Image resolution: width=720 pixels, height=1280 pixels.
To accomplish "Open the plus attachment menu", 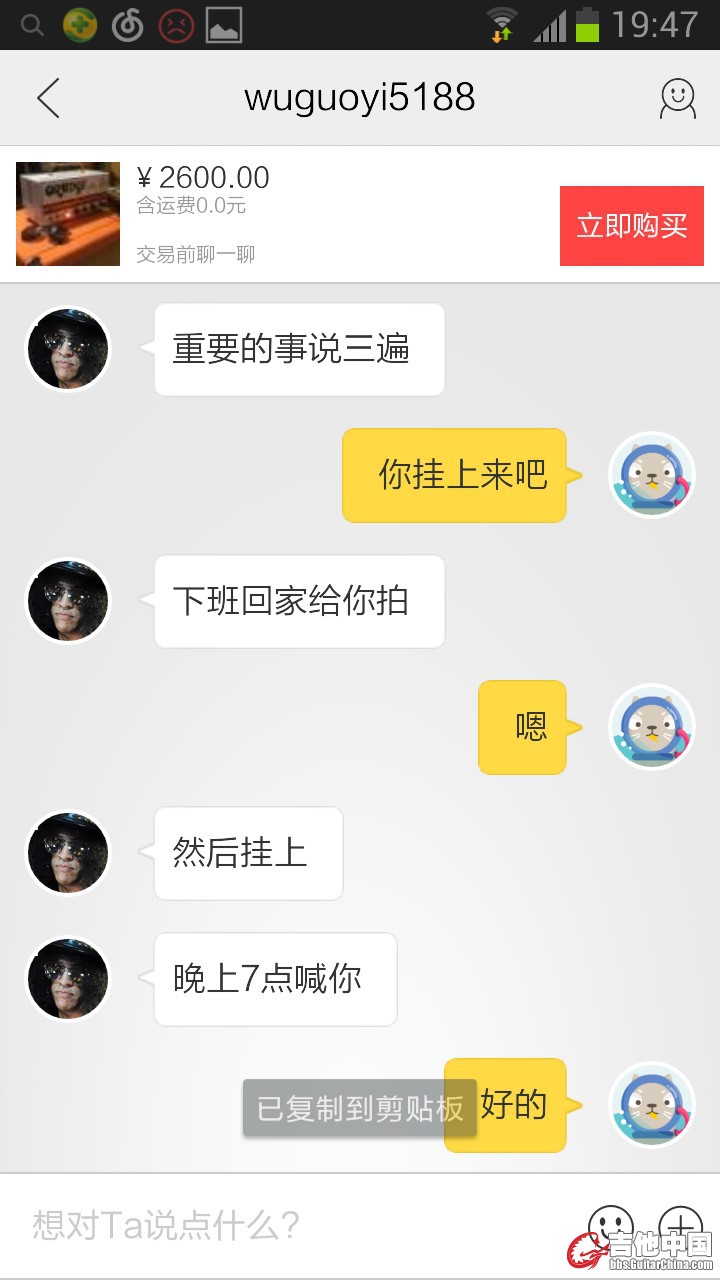I will (x=681, y=1224).
